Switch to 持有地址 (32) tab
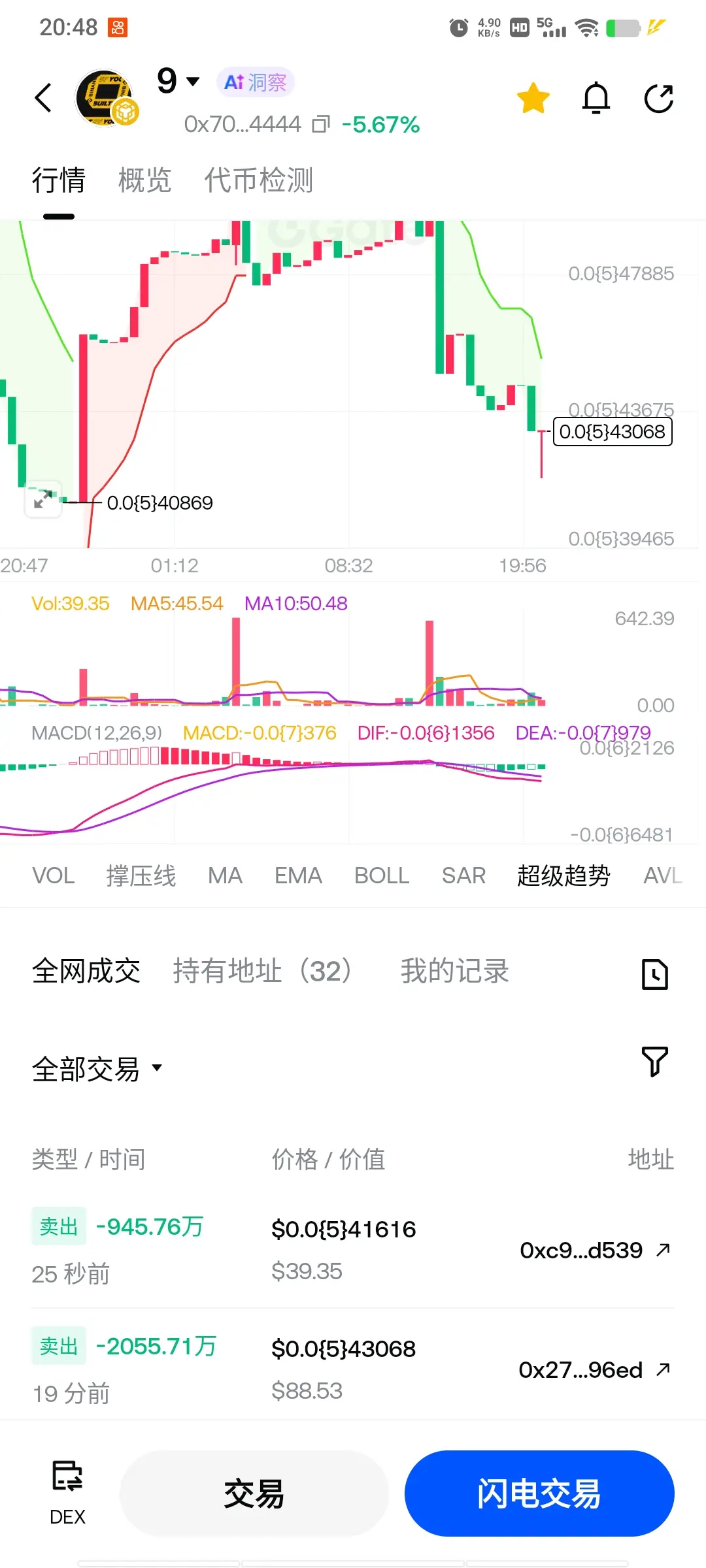 (x=262, y=971)
